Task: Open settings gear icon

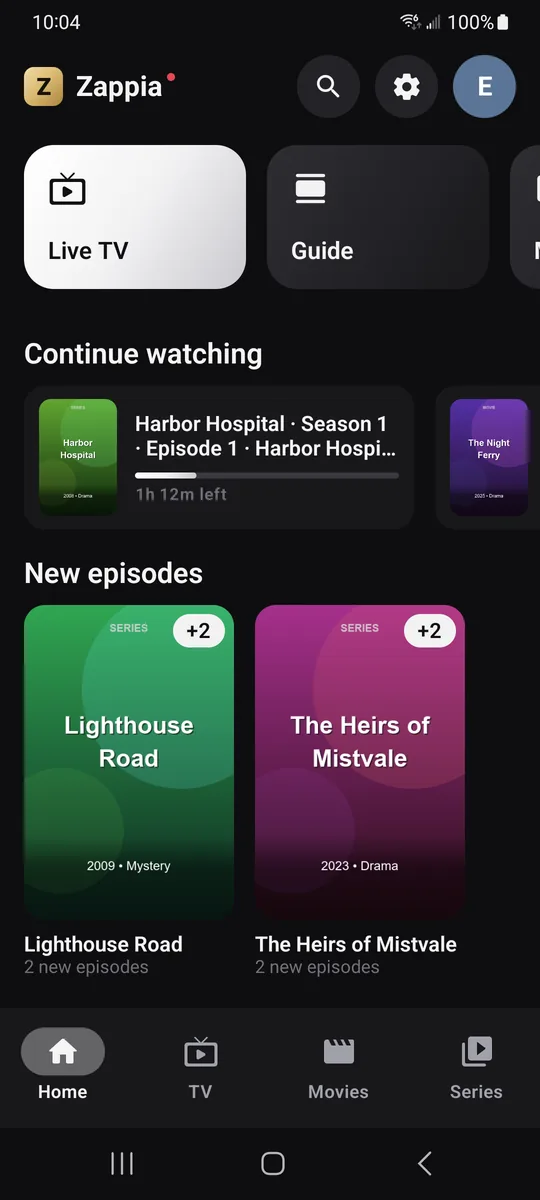Action: pos(406,86)
